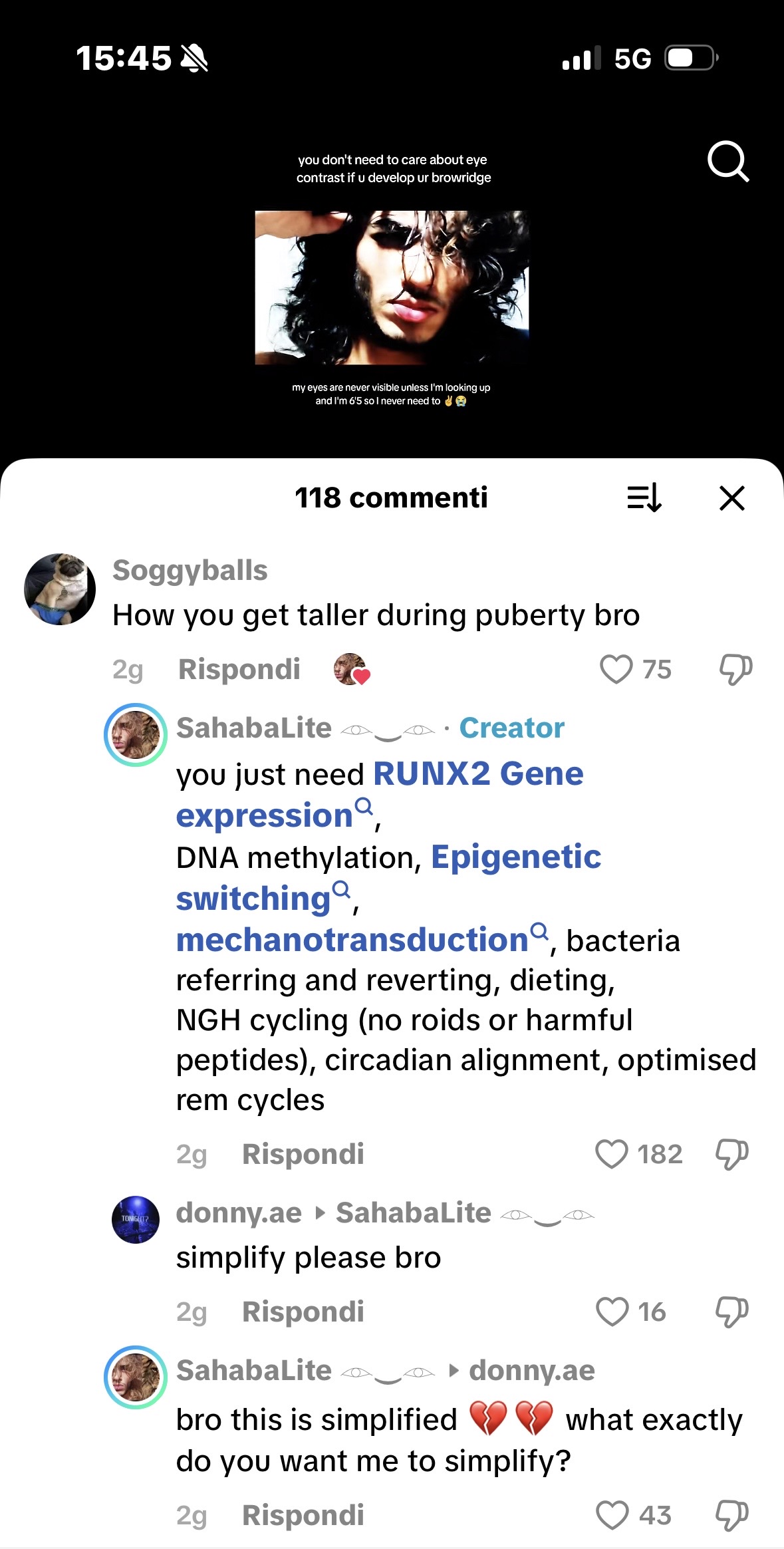Image resolution: width=784 pixels, height=1549 pixels.
Task: Like the comment with 43 likes
Action: (x=612, y=1515)
